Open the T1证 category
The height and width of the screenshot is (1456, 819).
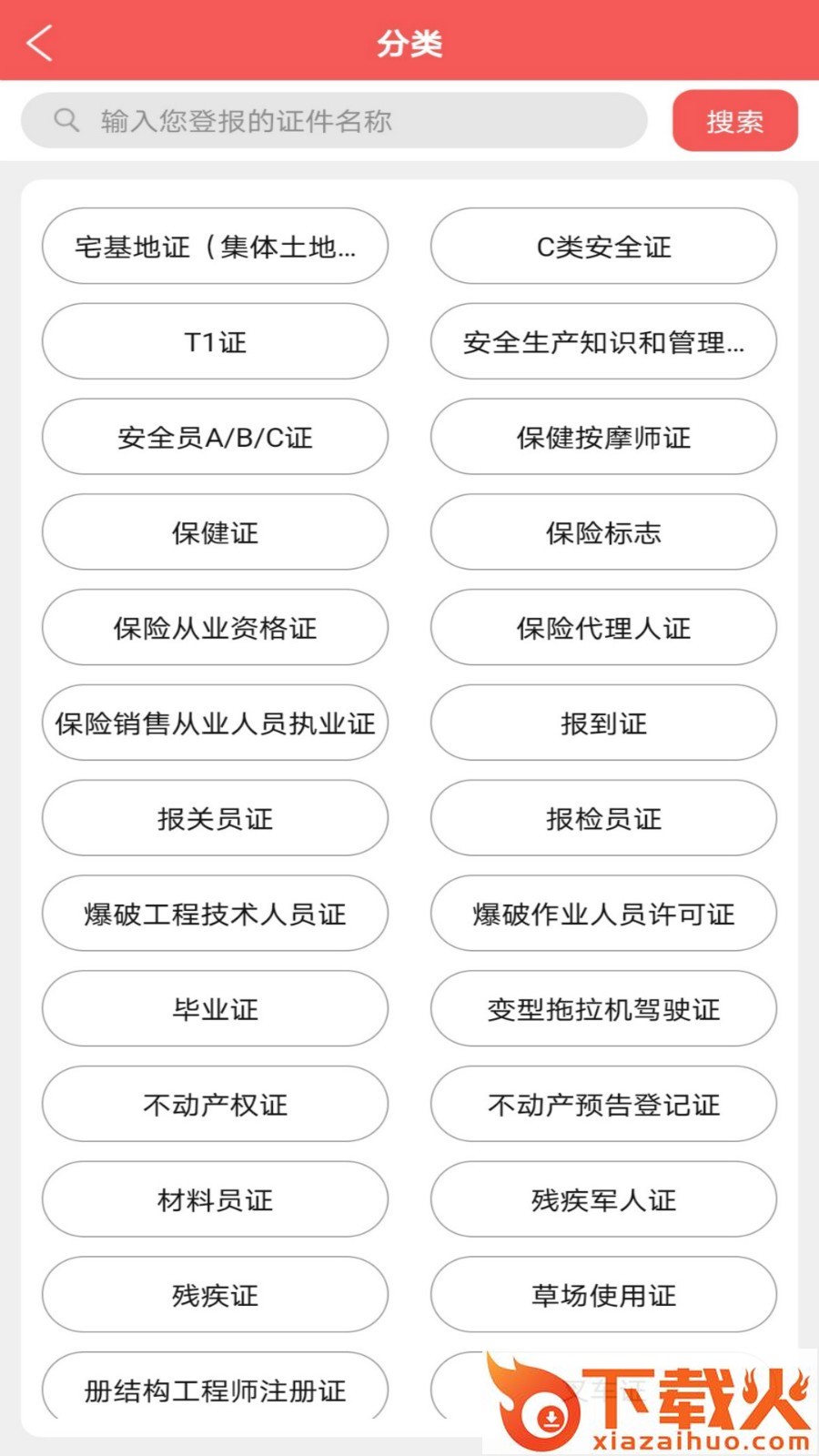click(x=215, y=342)
